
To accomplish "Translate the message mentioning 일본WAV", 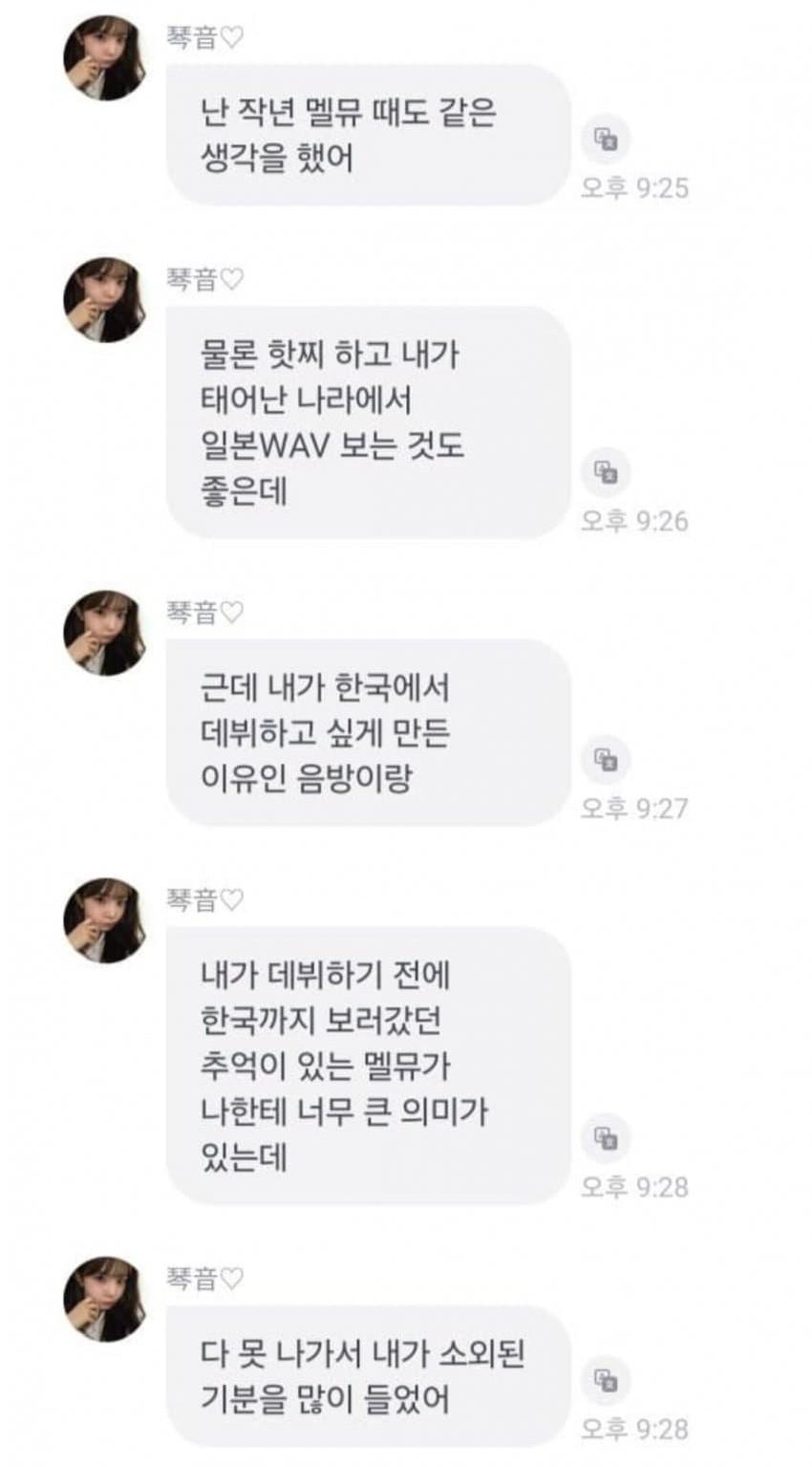I will click(x=606, y=472).
